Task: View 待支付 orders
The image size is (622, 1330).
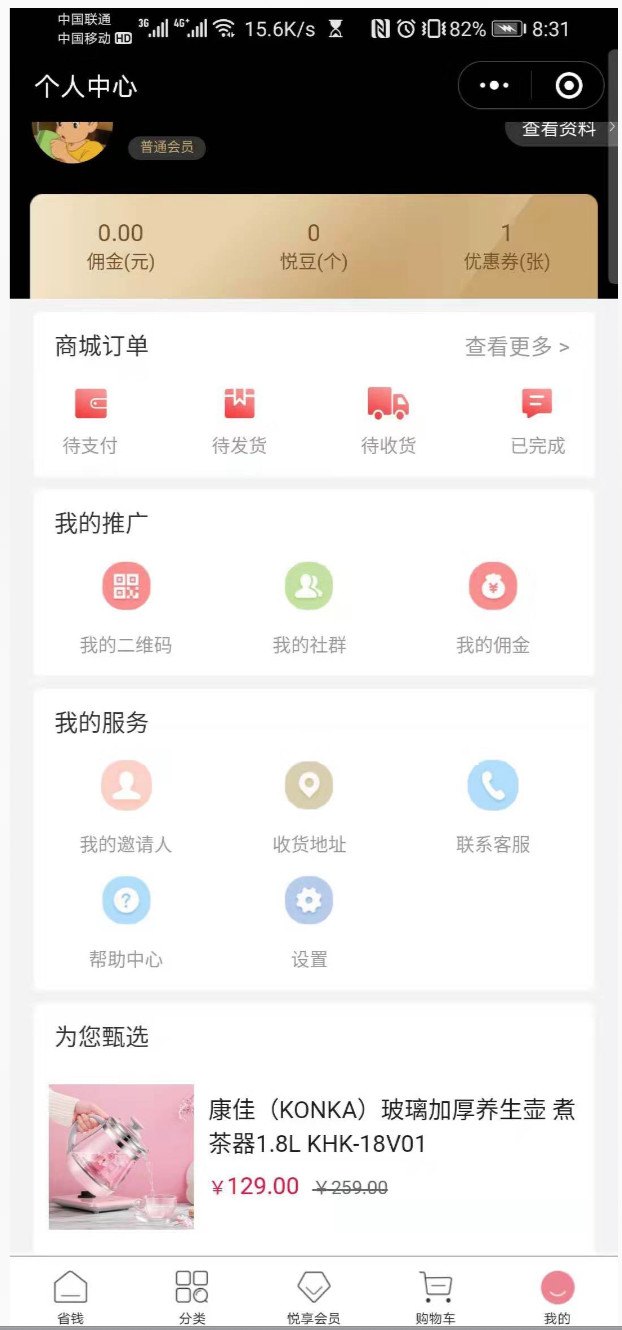Action: [x=90, y=420]
